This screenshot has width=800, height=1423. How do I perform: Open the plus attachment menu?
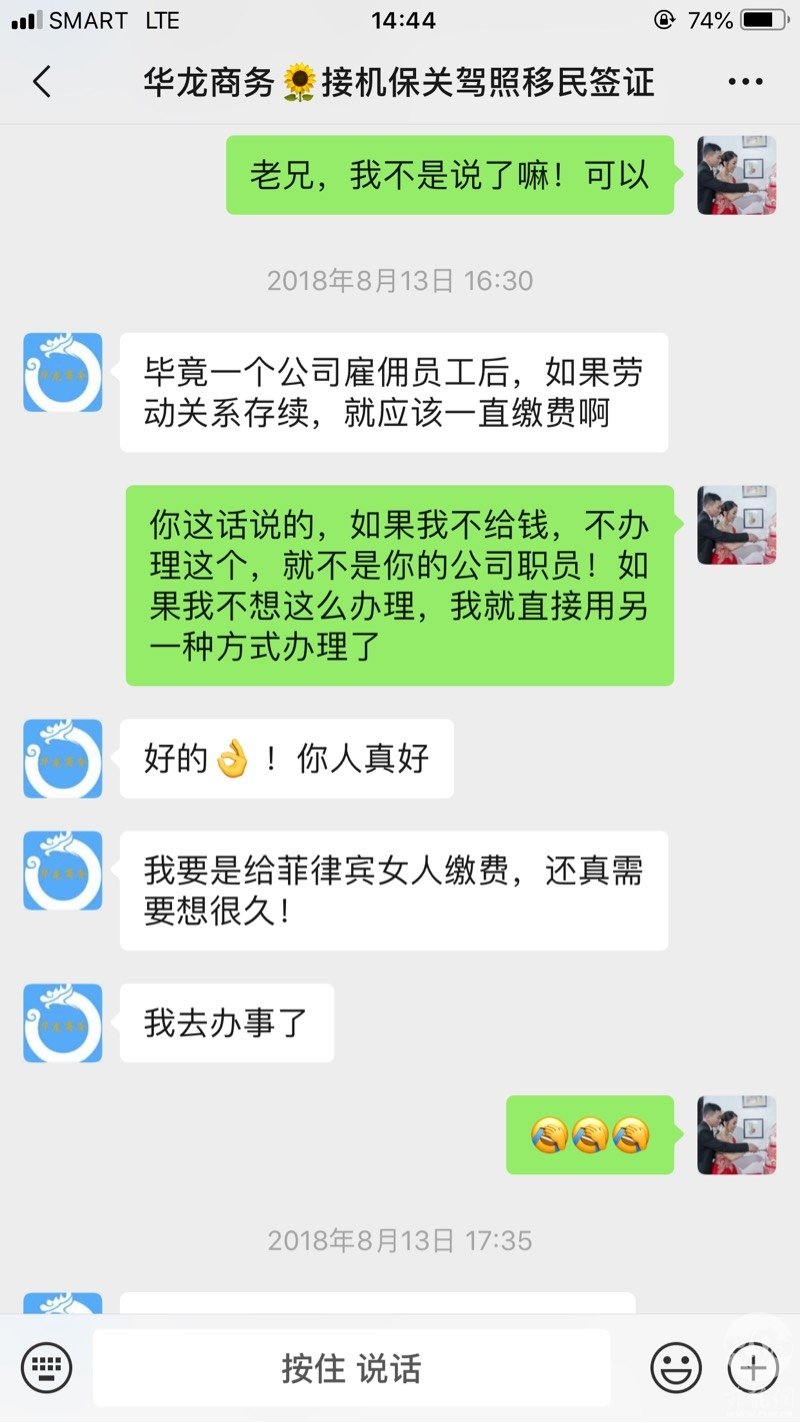click(752, 1366)
